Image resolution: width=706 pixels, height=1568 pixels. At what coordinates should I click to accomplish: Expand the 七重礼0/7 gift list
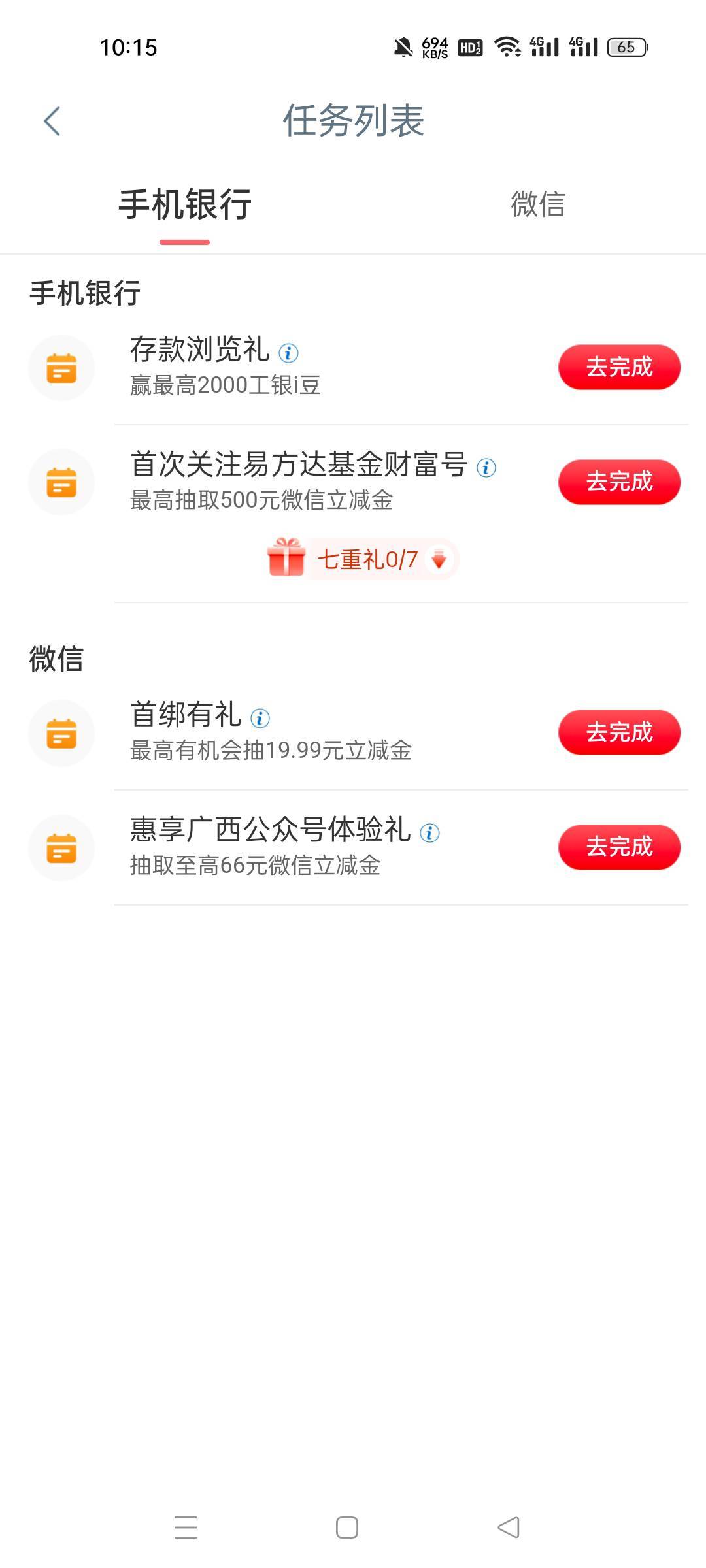(363, 559)
